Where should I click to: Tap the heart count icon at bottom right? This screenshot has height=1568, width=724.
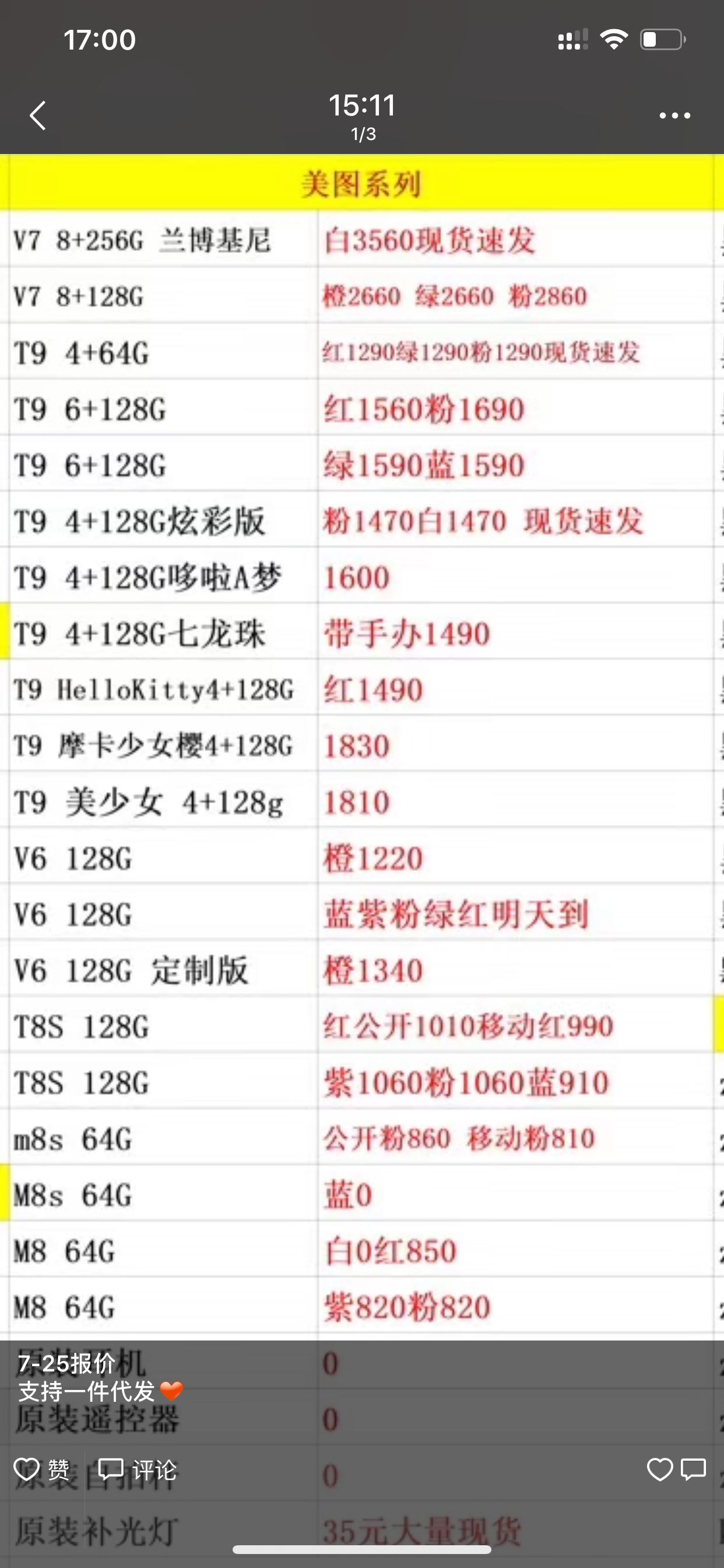pyautogui.click(x=659, y=1470)
